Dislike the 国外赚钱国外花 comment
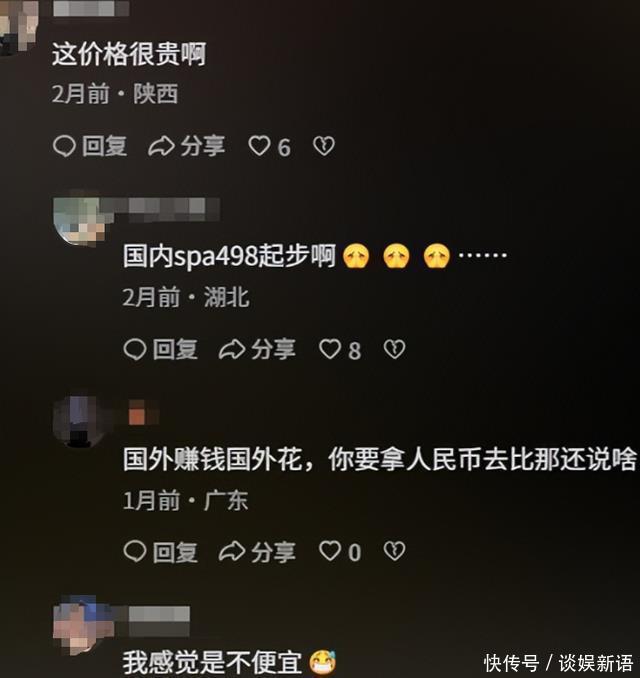 point(395,551)
